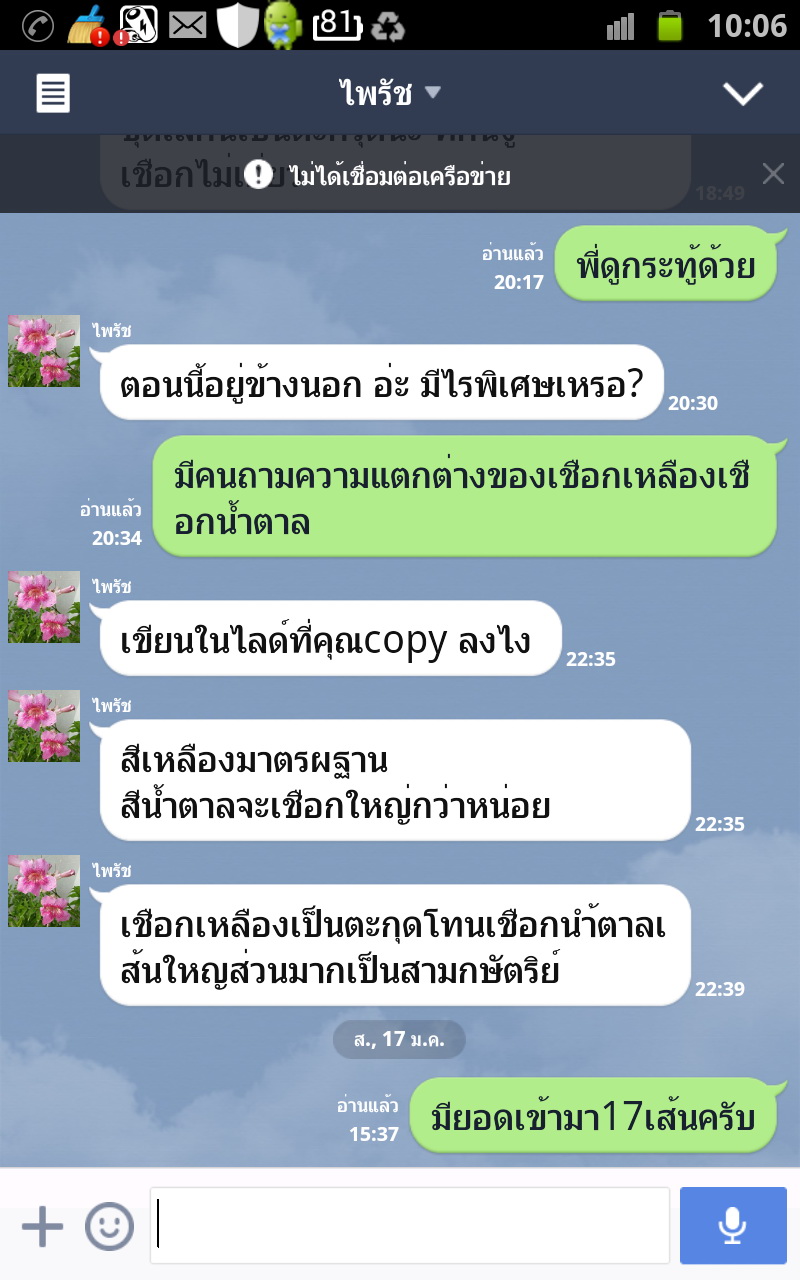Open ไพรัช's avatar beside the 22:39 message
The image size is (800, 1280).
44,891
